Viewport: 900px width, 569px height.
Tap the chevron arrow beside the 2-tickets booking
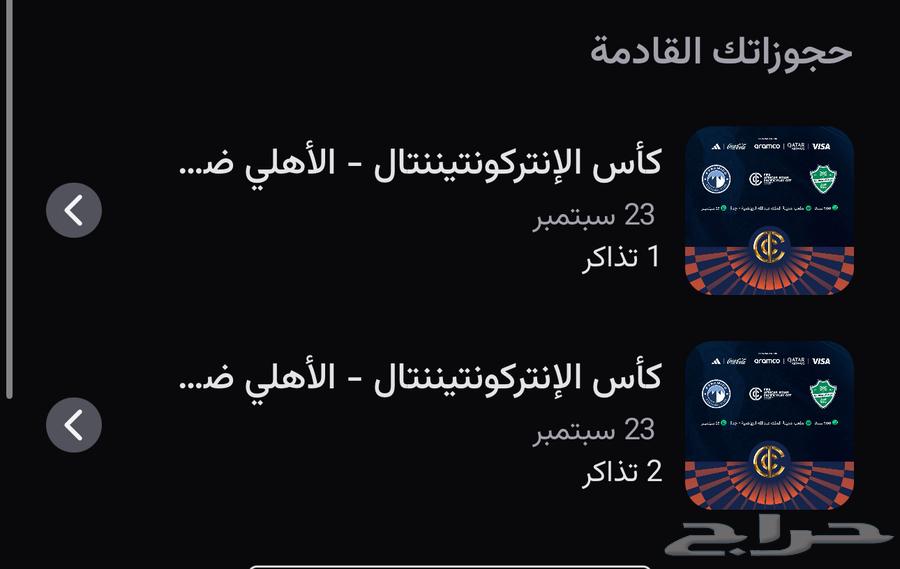coord(74,425)
